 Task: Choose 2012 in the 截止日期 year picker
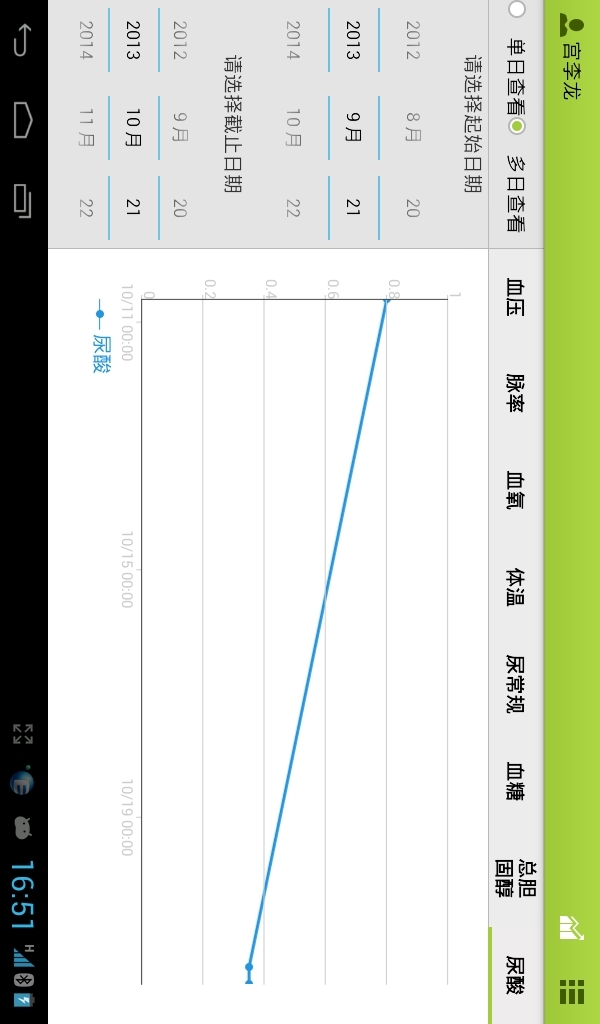[x=180, y=40]
